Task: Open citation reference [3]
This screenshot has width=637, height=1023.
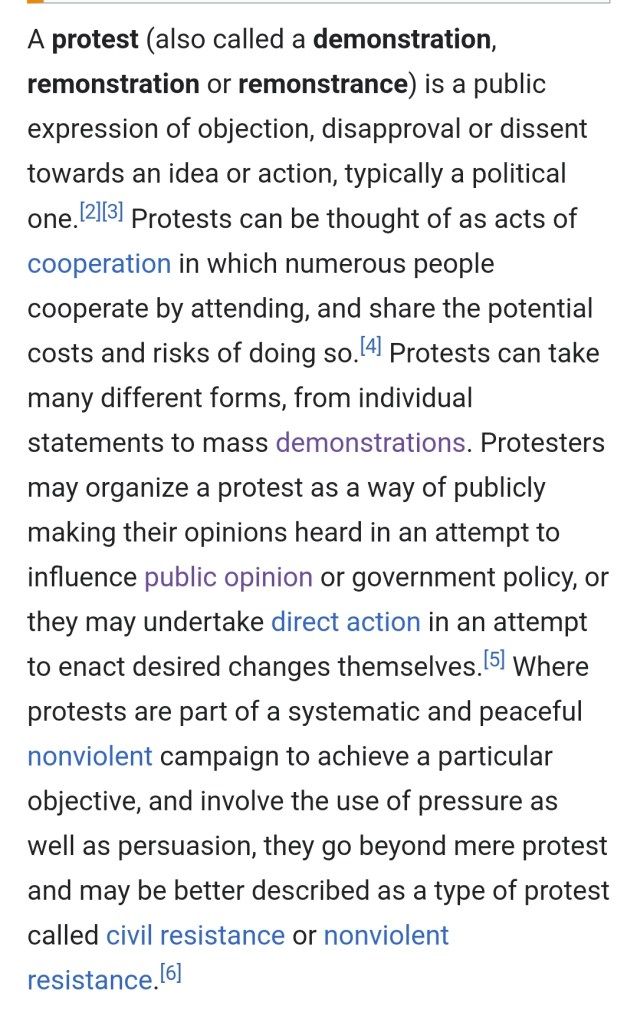Action: (x=112, y=212)
